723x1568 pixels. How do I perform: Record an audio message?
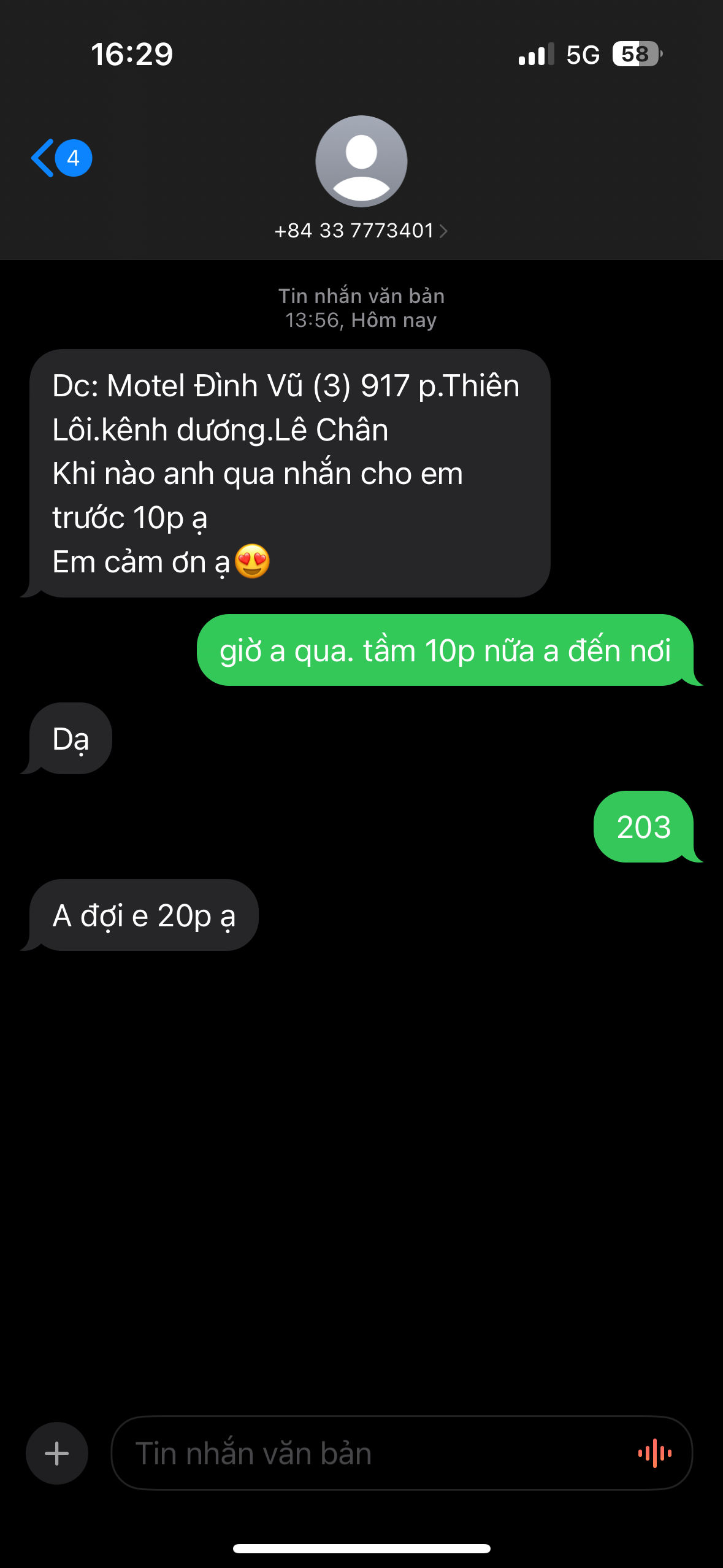pos(654,1453)
